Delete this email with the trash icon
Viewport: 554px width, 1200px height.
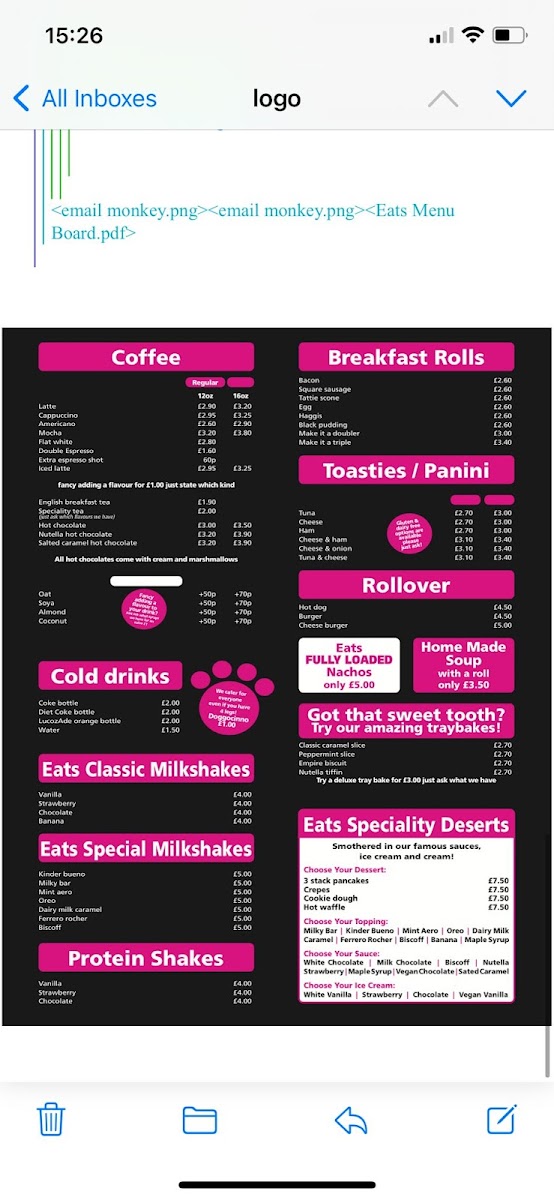tap(50, 1119)
